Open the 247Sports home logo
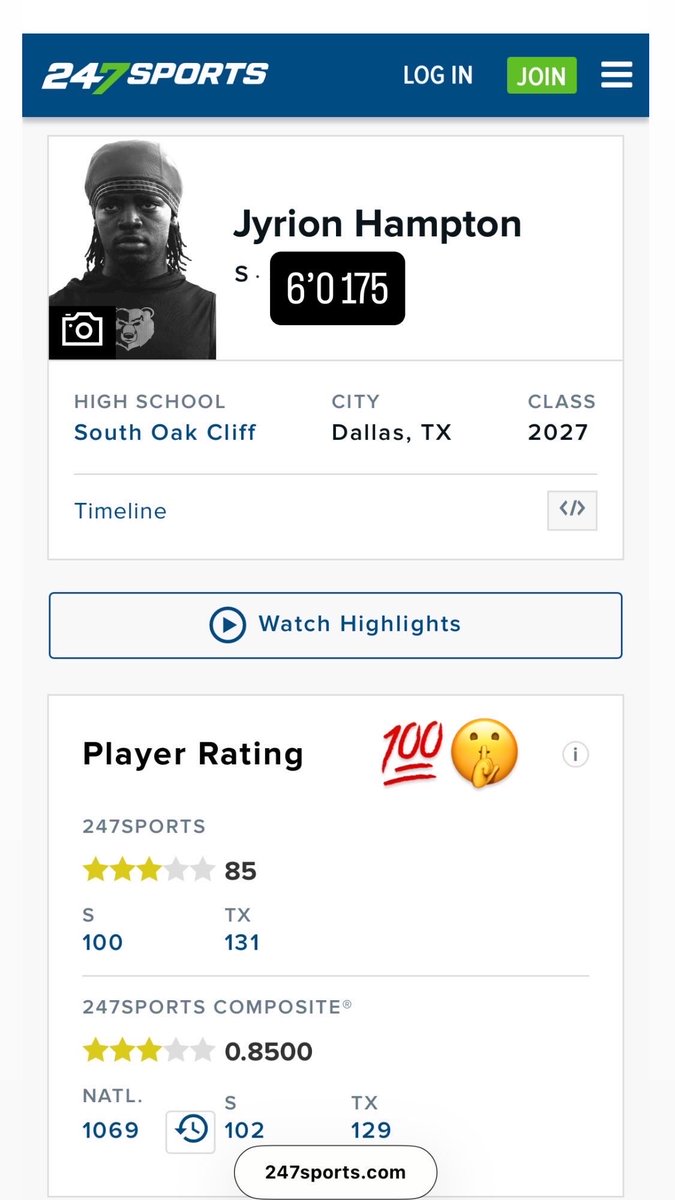 155,75
